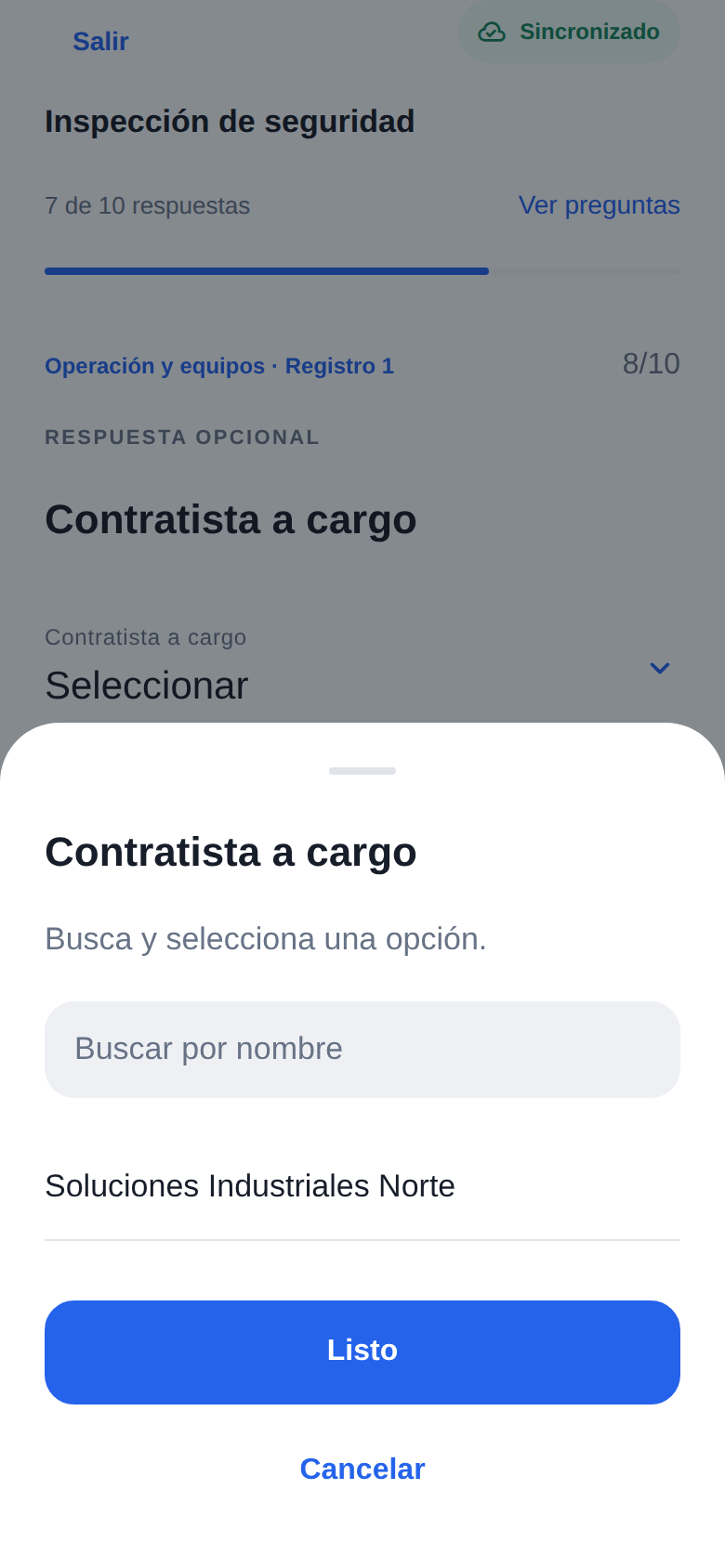Select Soluciones Industriales Norte option
Viewport: 725px width, 1568px height.
point(362,1186)
